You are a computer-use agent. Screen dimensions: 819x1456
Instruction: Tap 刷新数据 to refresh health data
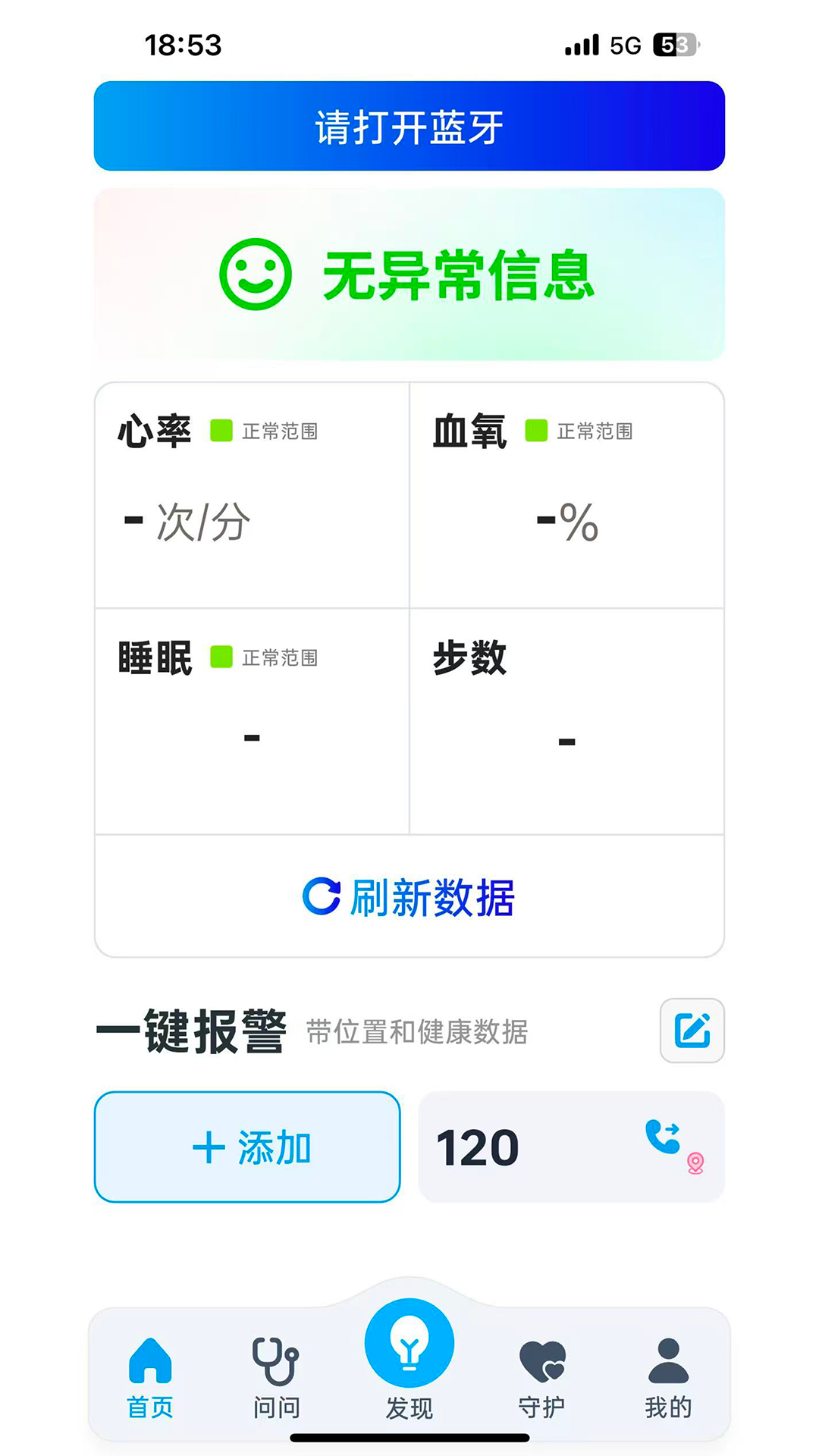[x=432, y=899]
